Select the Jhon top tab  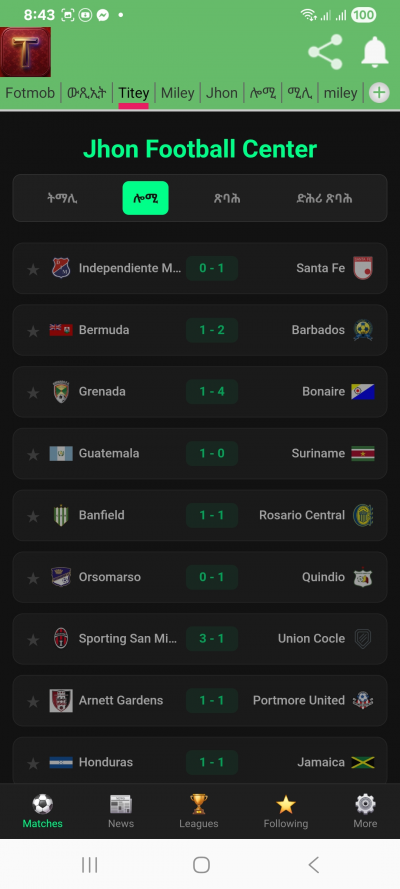[x=222, y=93]
